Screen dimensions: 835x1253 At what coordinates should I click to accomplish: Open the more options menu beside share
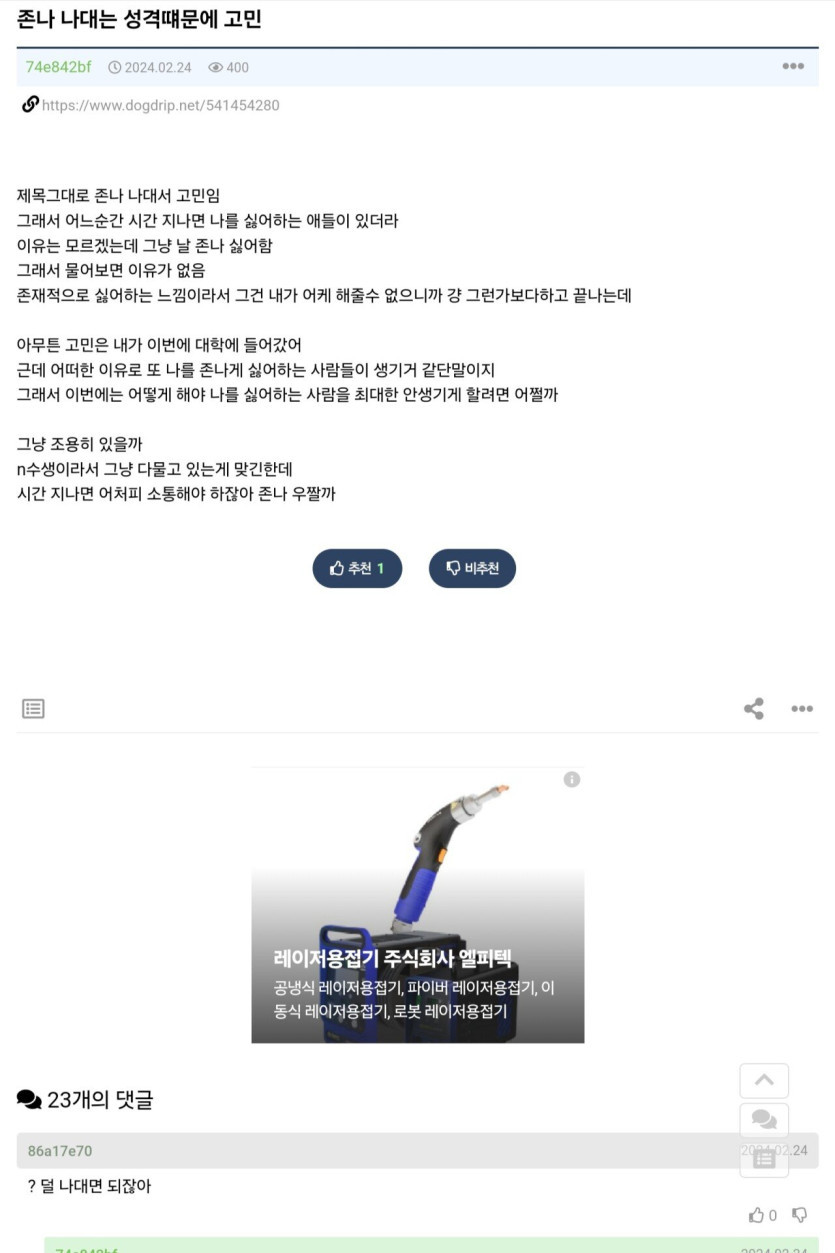tap(802, 709)
